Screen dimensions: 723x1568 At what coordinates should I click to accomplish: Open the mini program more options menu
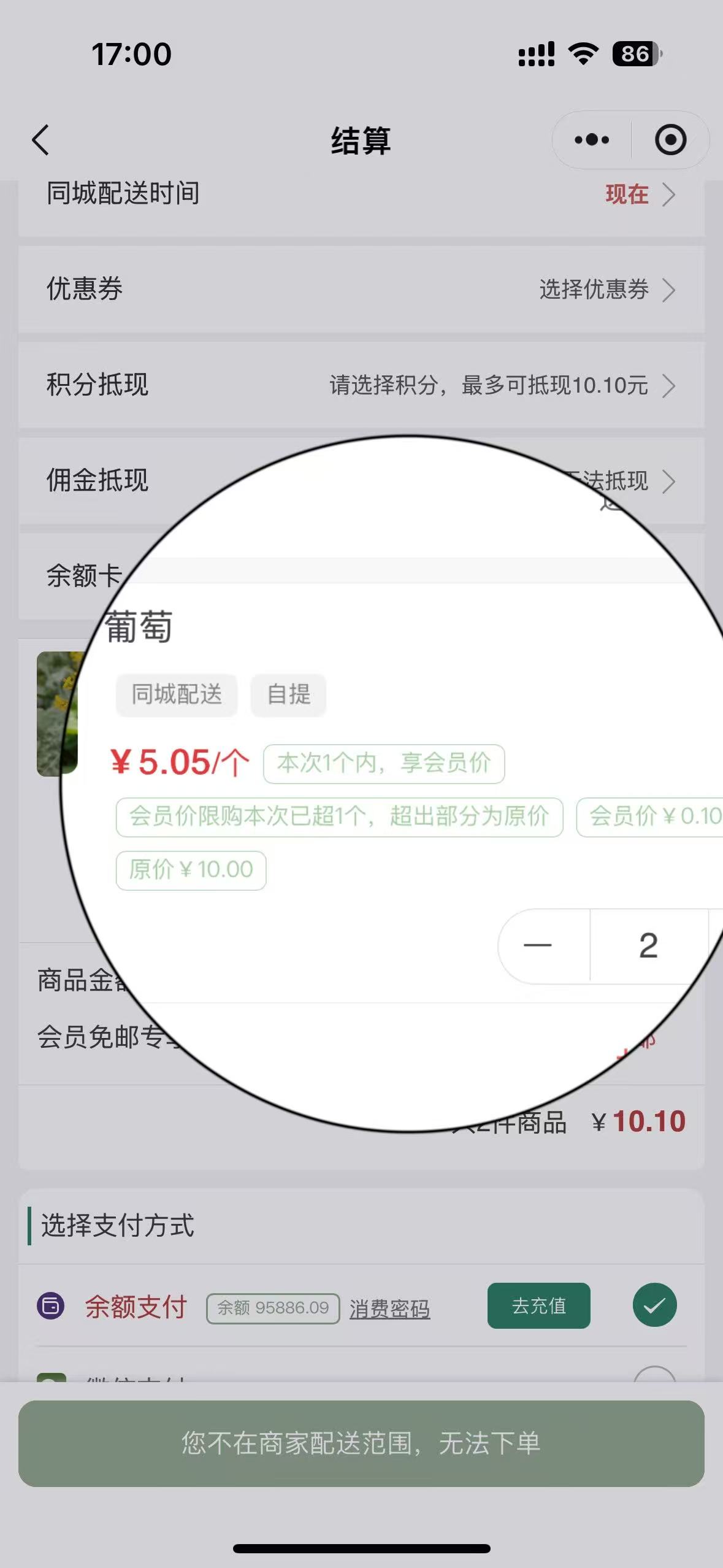coord(592,140)
